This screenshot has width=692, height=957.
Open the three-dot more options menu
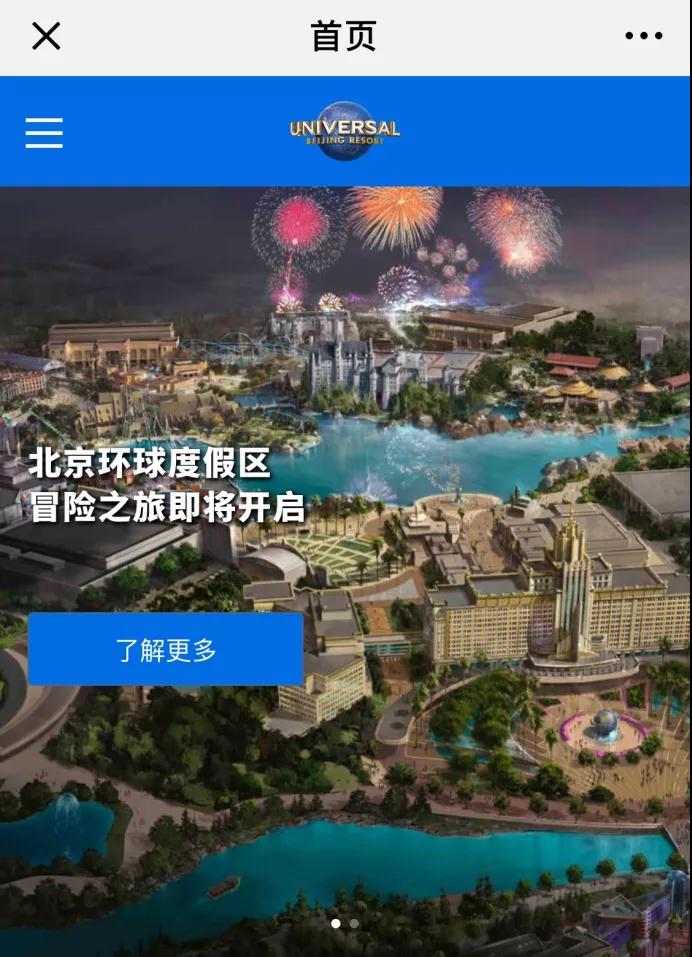[x=643, y=36]
